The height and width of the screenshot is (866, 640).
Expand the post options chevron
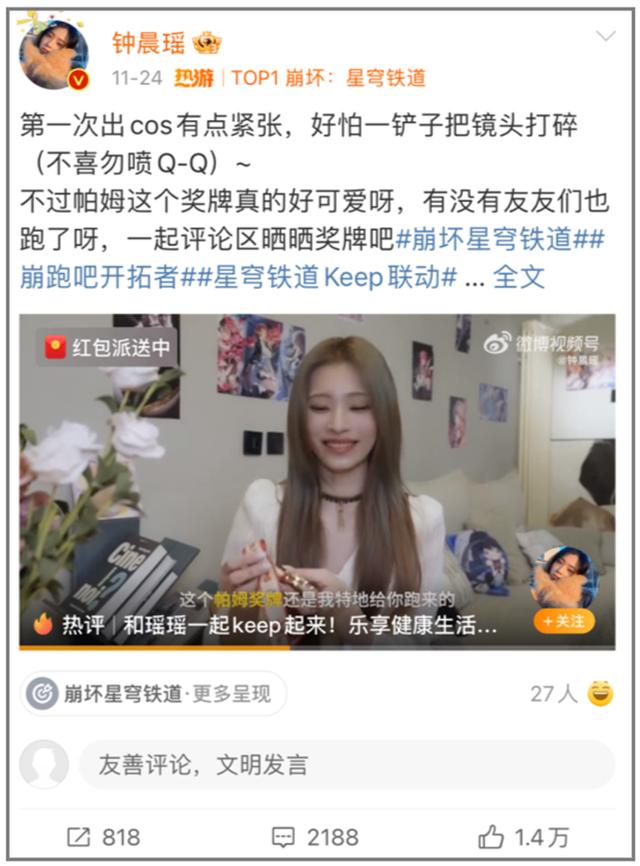(x=606, y=37)
